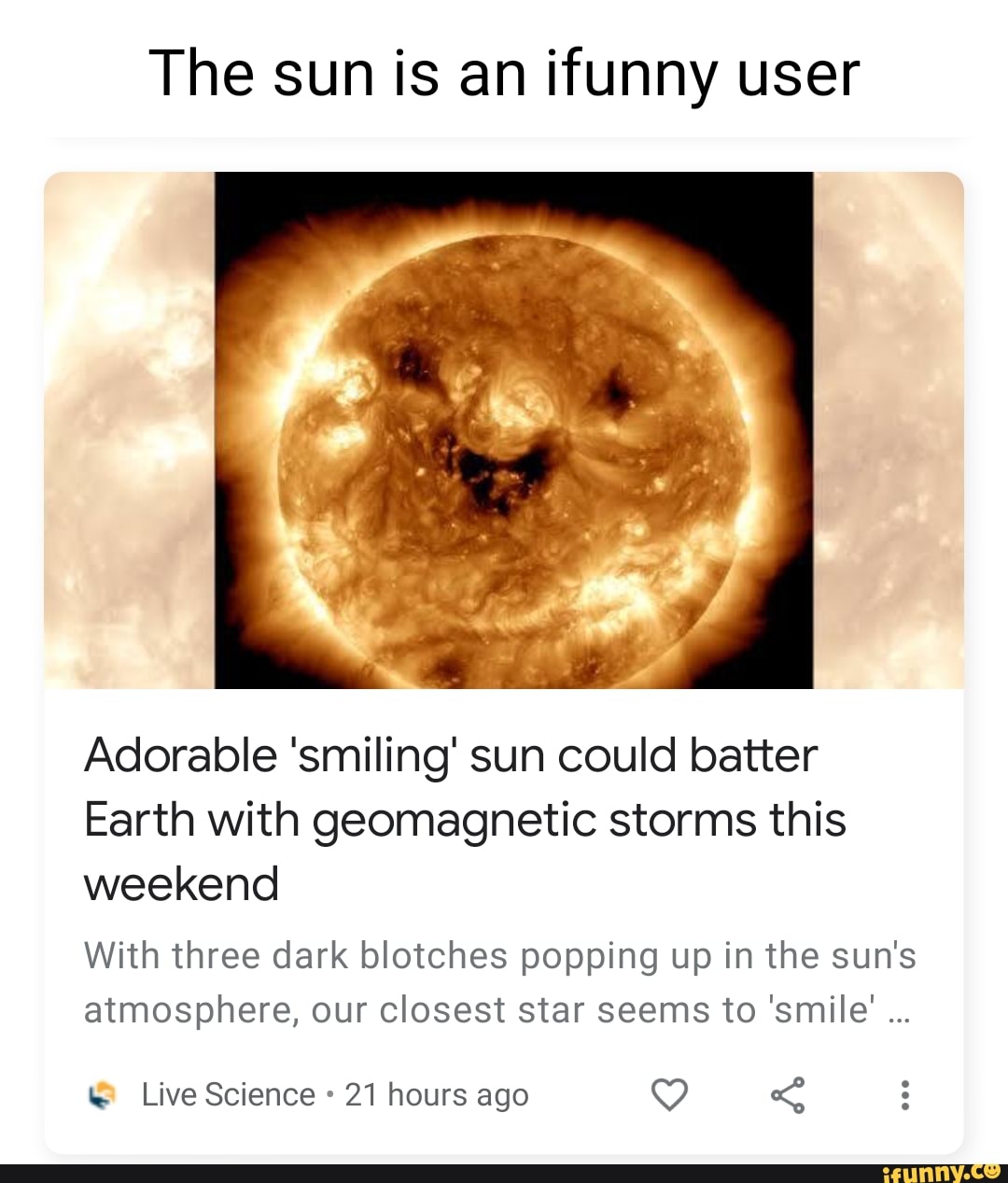The image size is (1008, 1183).
Task: Expand article options via the vertical dots
Action: [x=904, y=1095]
